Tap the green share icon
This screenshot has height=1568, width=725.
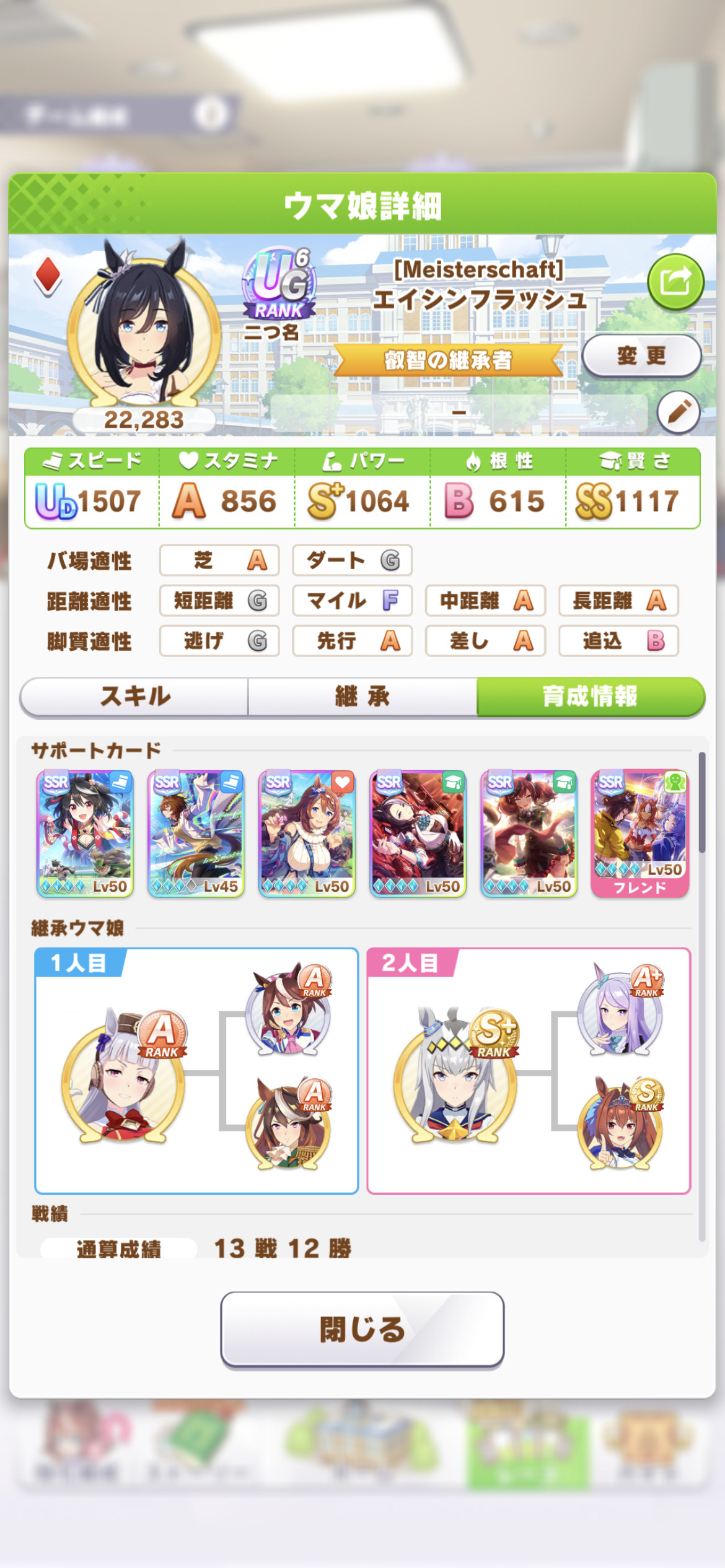675,282
